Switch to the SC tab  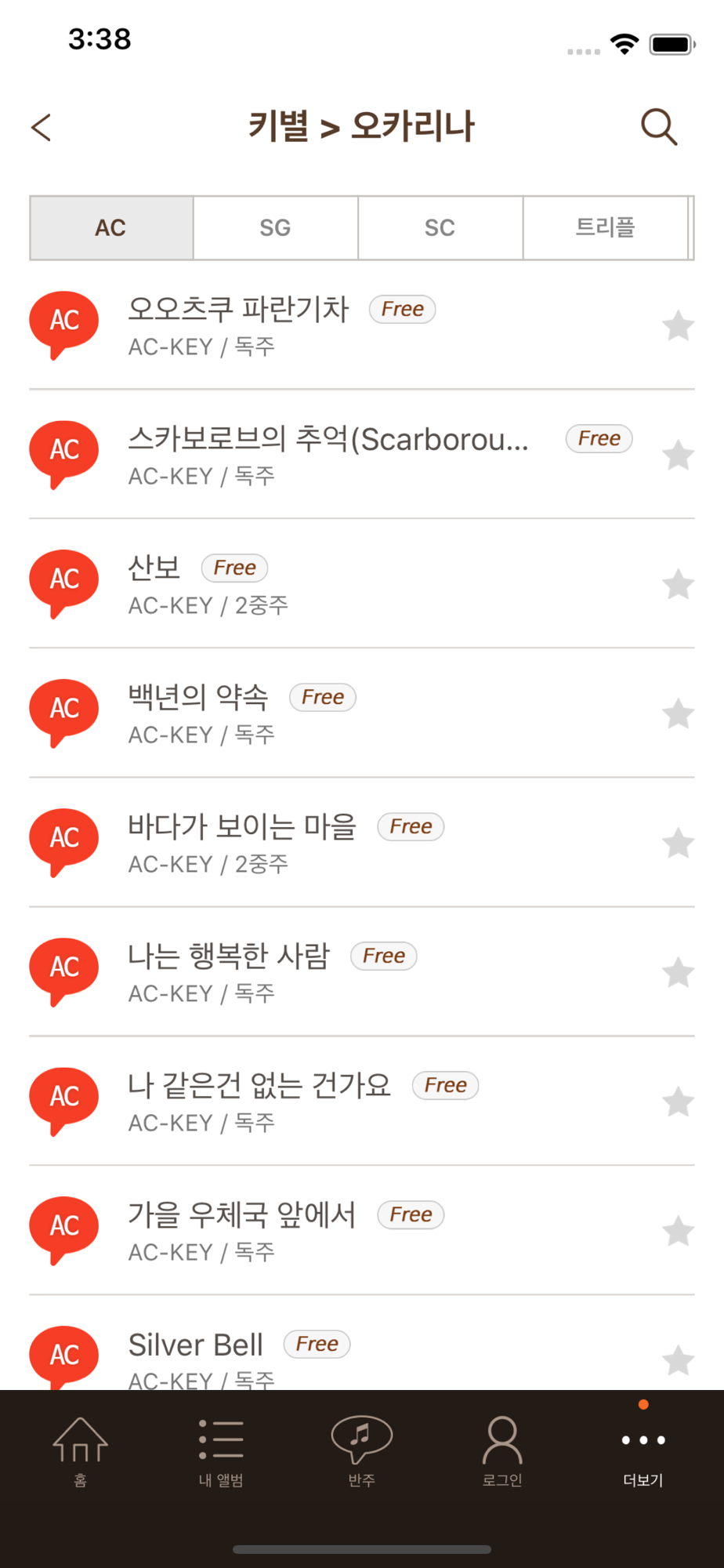tap(440, 227)
